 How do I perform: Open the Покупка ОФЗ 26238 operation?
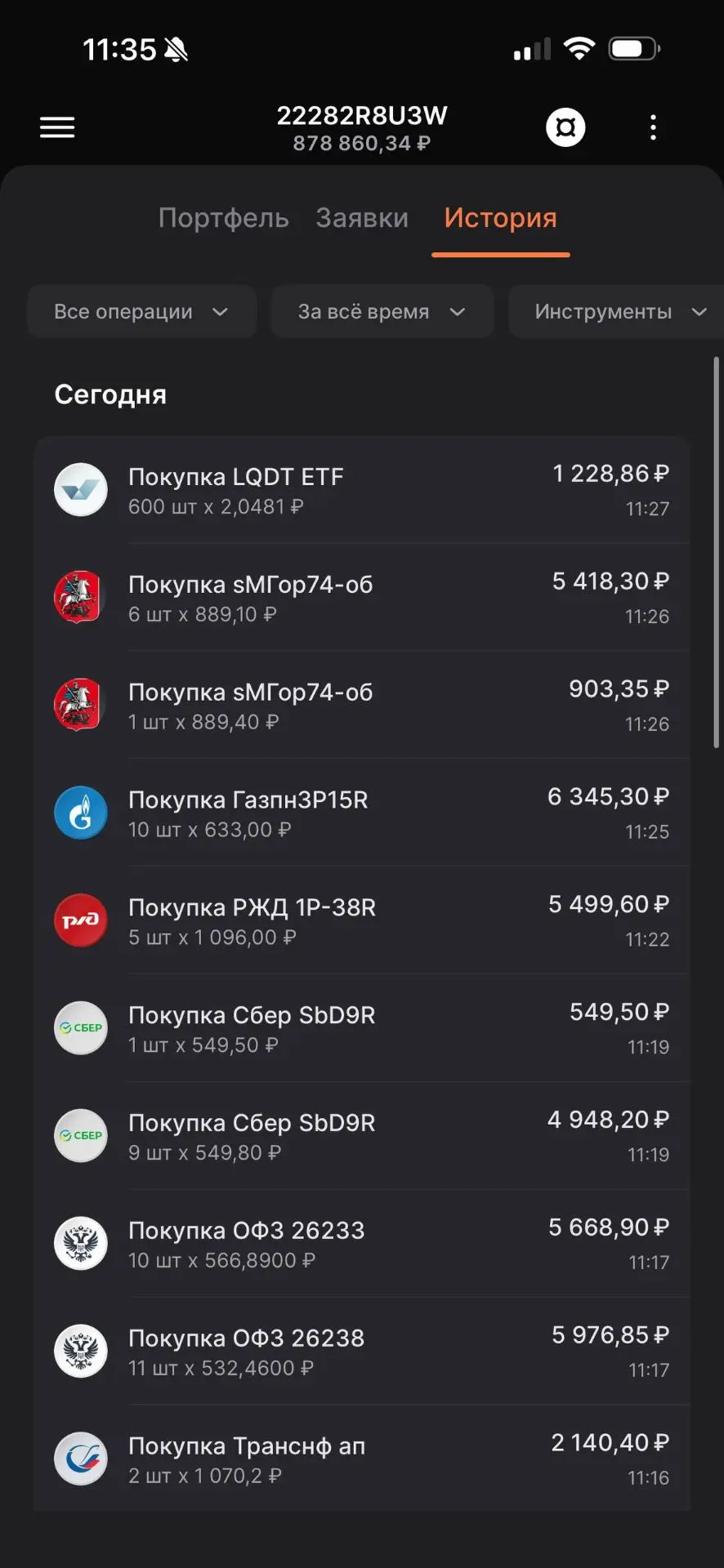tap(362, 1352)
